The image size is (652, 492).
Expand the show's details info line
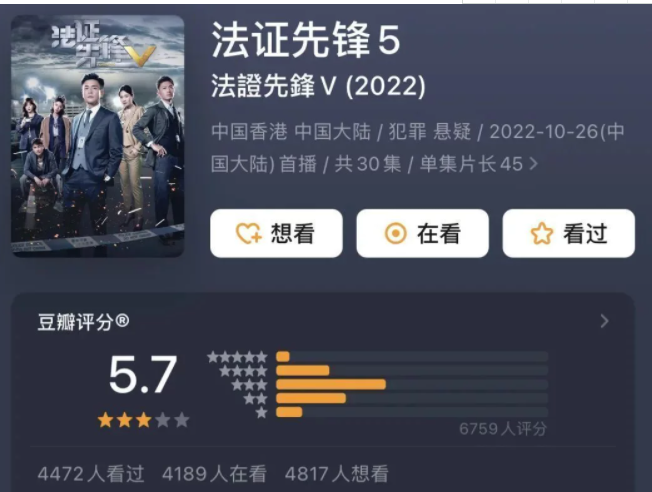tap(533, 164)
